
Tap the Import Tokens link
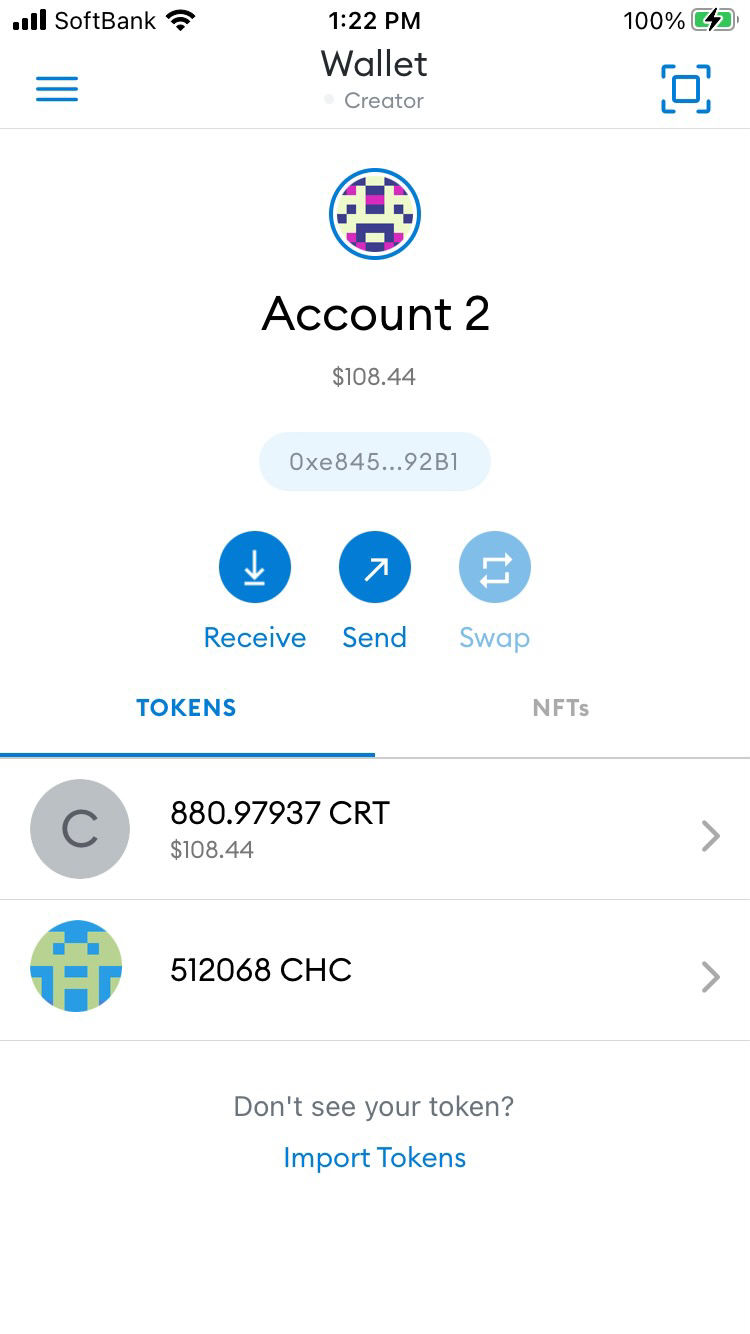(375, 1157)
